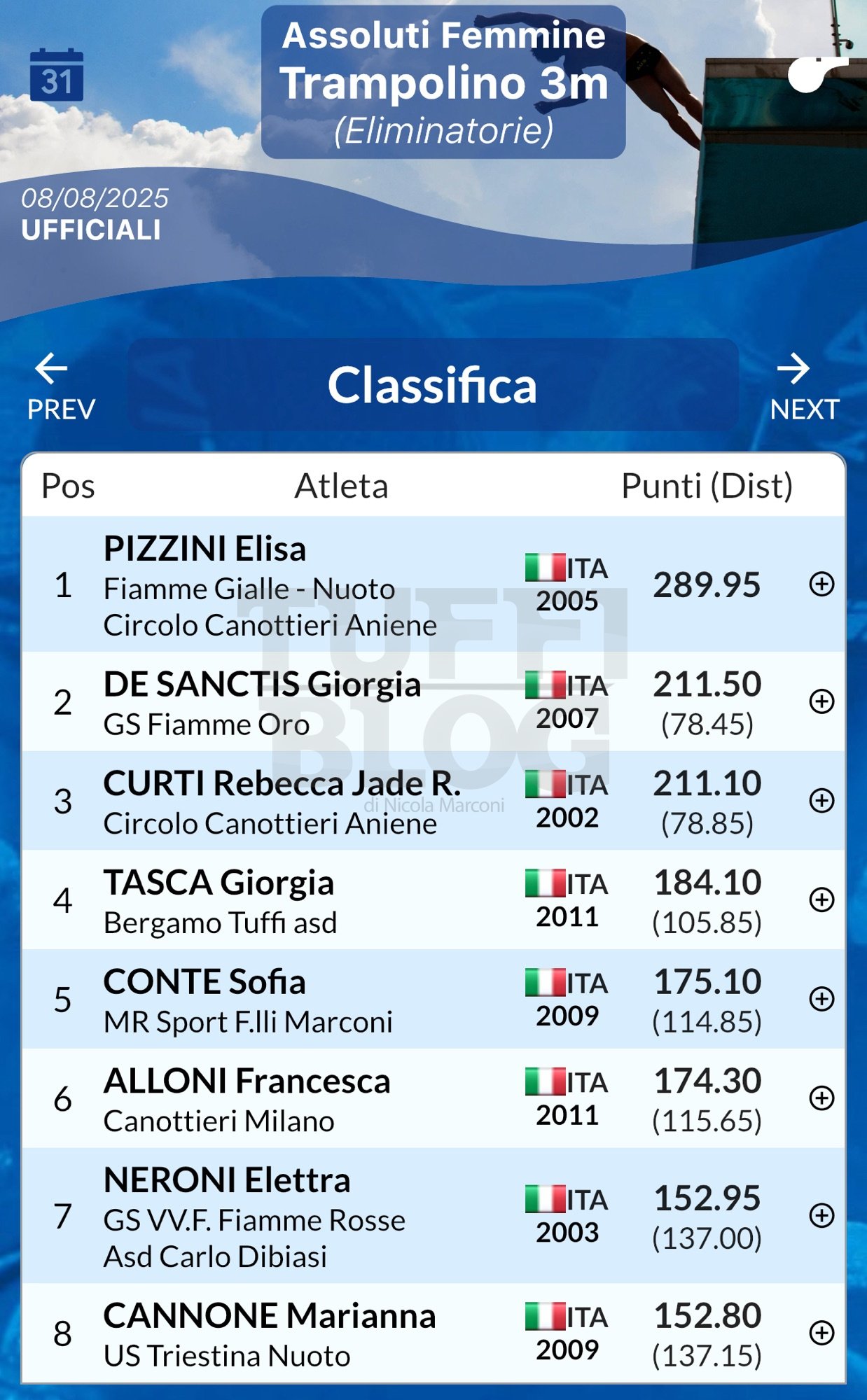Viewport: 867px width, 1400px height.
Task: Expand details for CURTI Rebecca Jade R.
Action: (821, 801)
